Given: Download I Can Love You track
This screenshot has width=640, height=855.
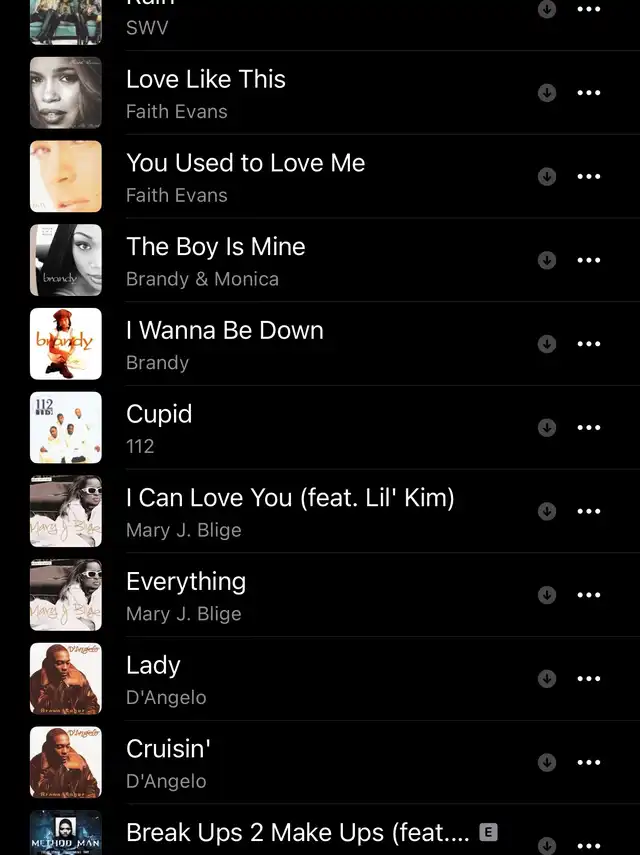Looking at the screenshot, I should click(547, 511).
